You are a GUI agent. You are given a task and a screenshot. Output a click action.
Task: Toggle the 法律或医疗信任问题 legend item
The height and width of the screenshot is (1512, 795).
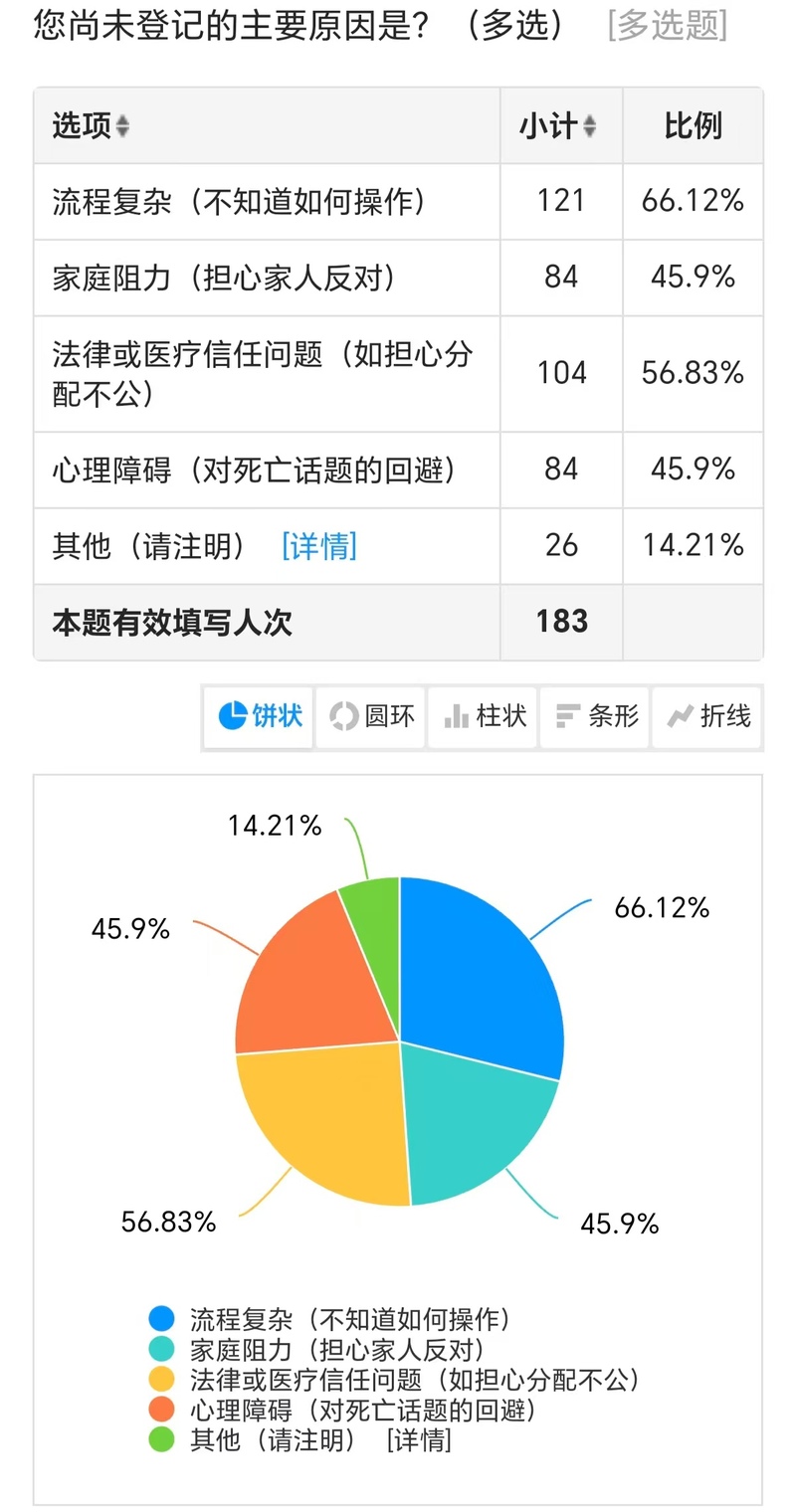pos(394,1380)
